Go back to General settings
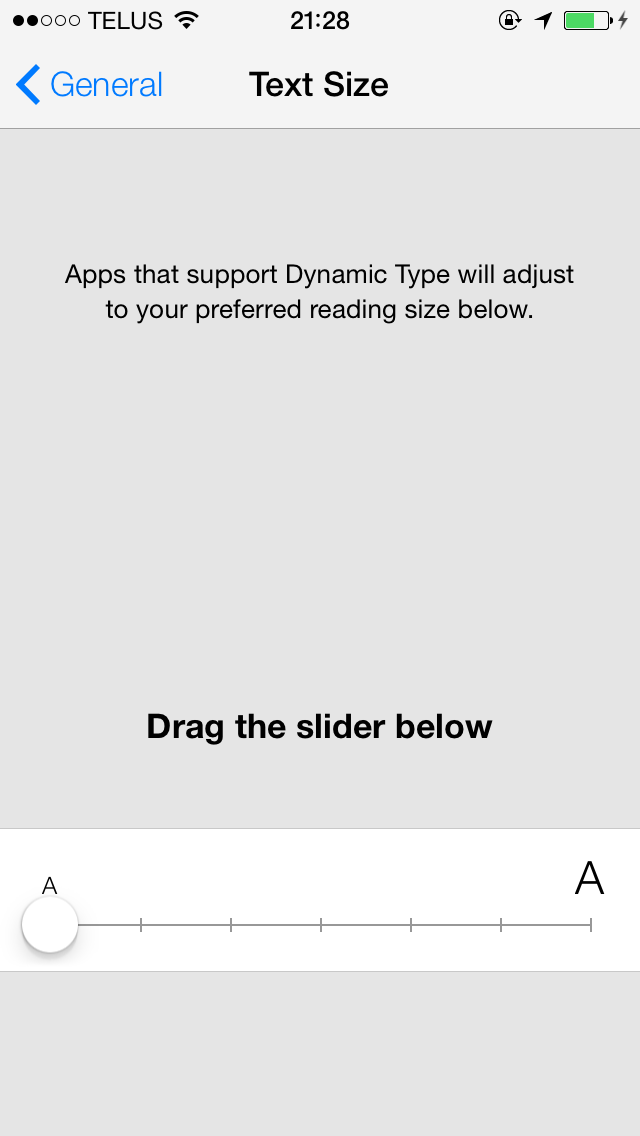640x1136 pixels. (89, 85)
